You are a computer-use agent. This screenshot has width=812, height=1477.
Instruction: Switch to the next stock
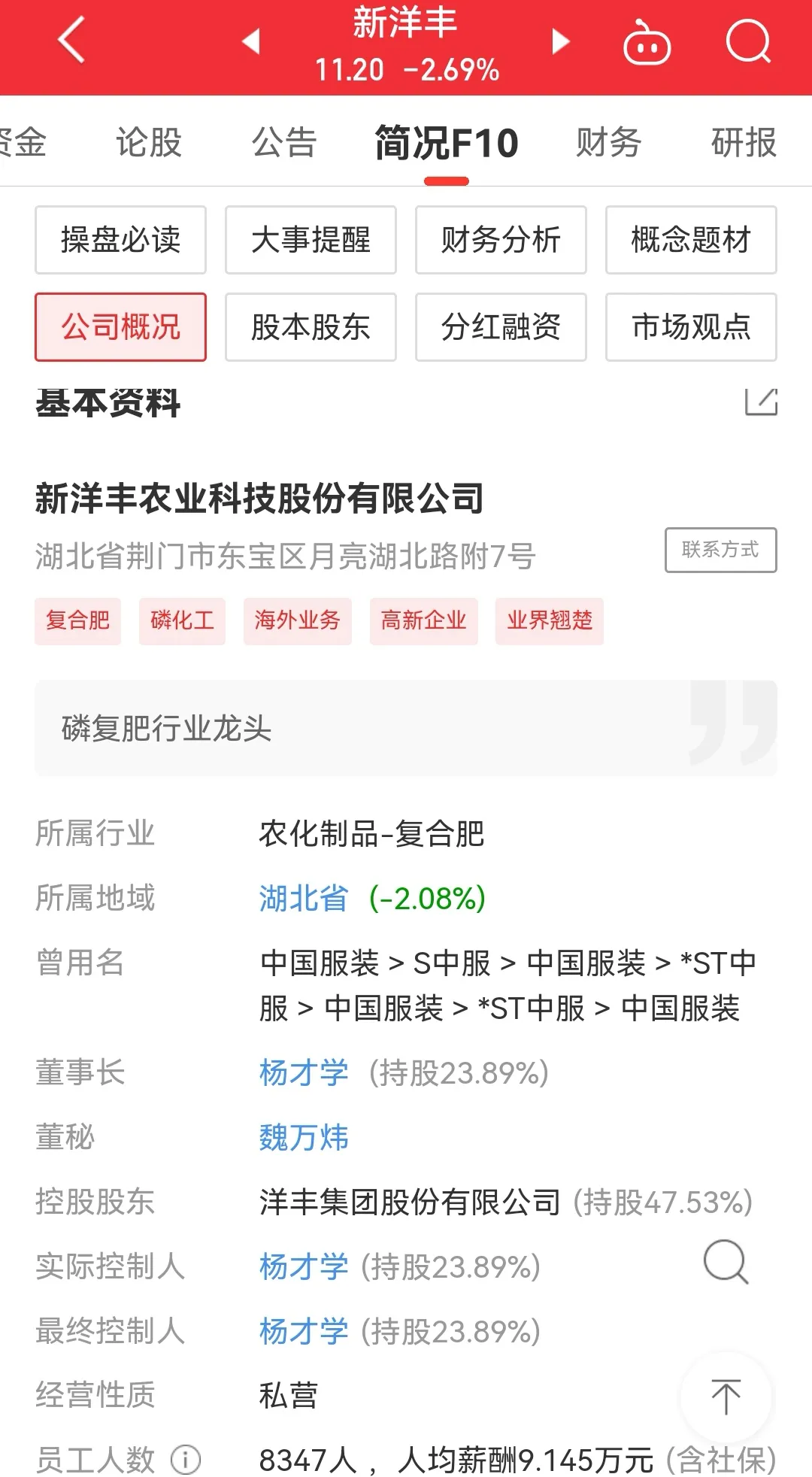click(x=560, y=41)
